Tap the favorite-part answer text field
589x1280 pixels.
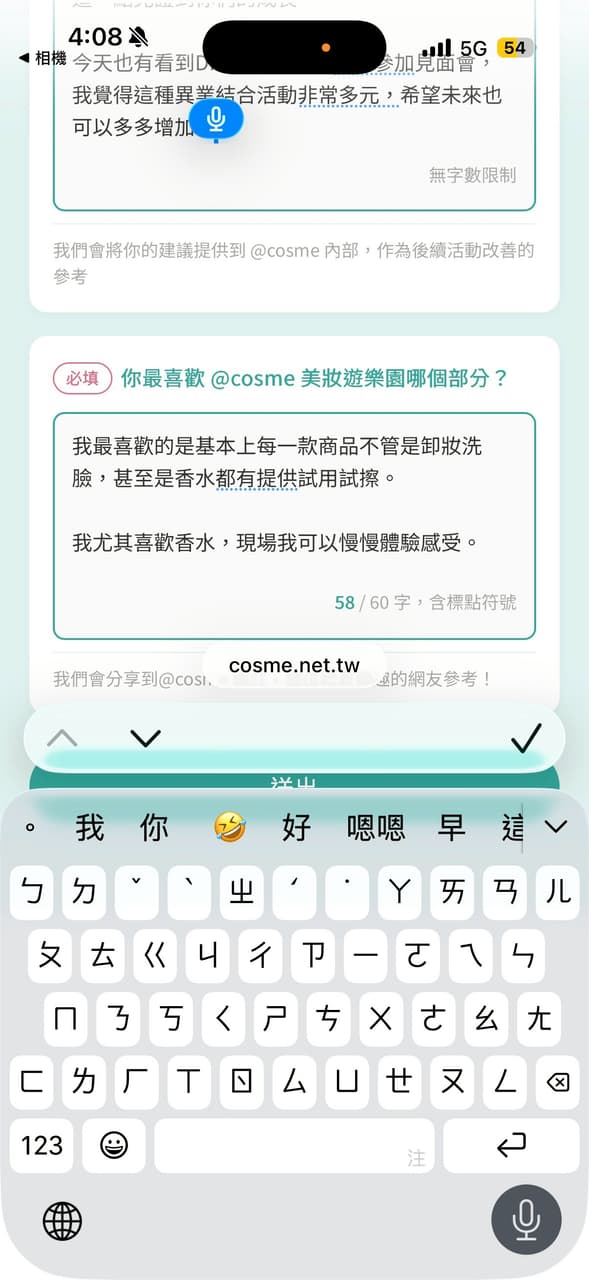pyautogui.click(x=294, y=525)
